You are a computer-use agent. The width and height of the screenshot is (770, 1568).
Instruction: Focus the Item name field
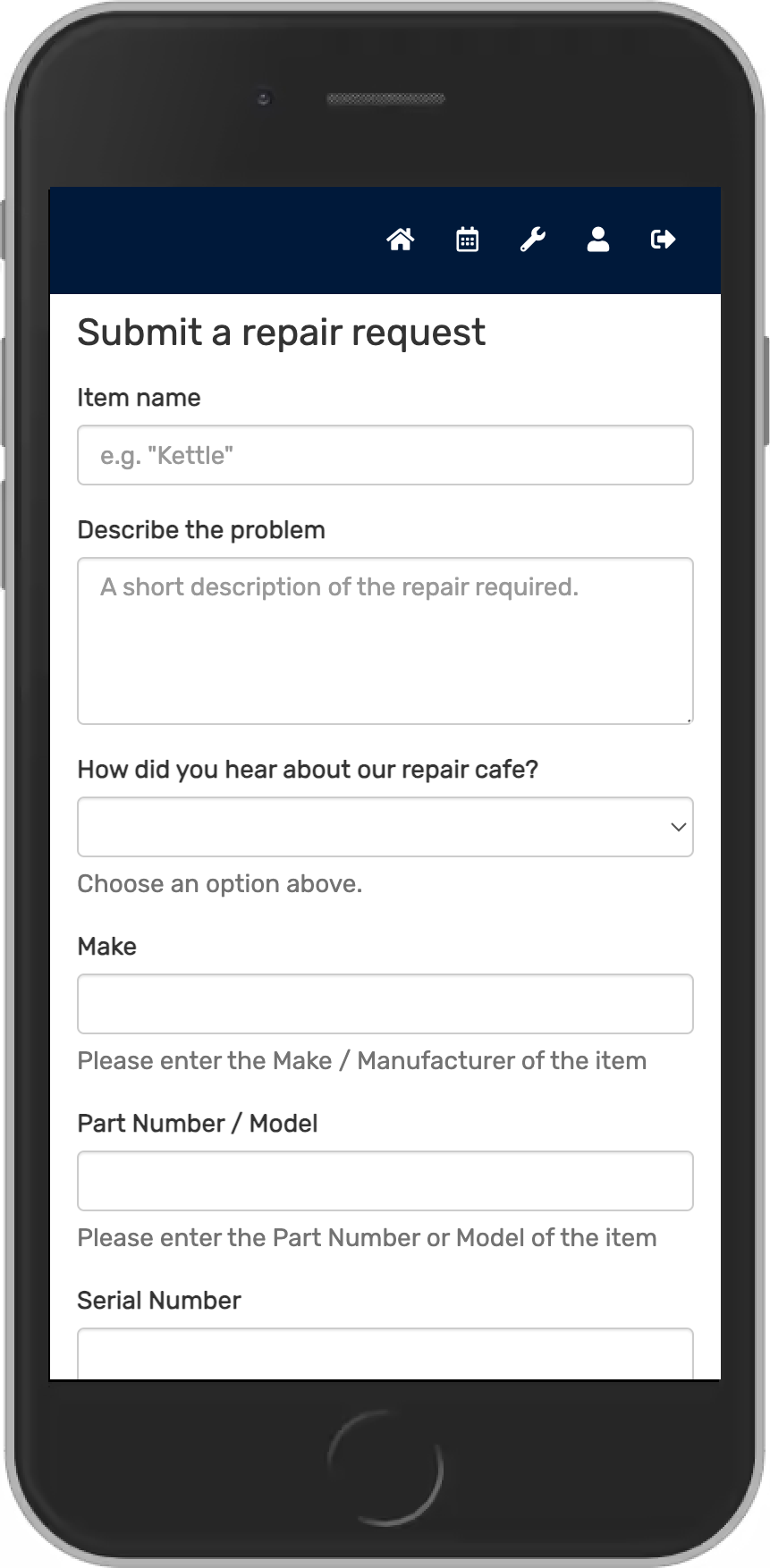[x=385, y=455]
